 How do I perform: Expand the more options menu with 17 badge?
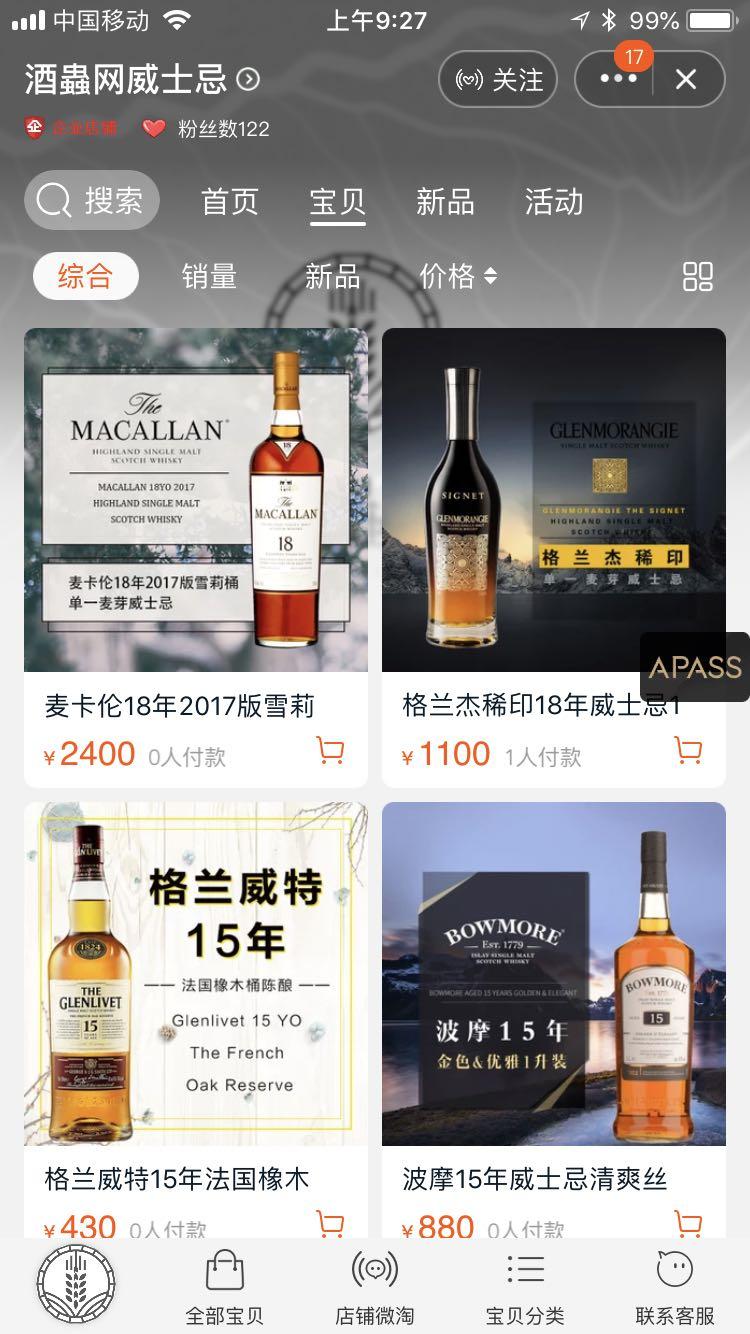616,79
